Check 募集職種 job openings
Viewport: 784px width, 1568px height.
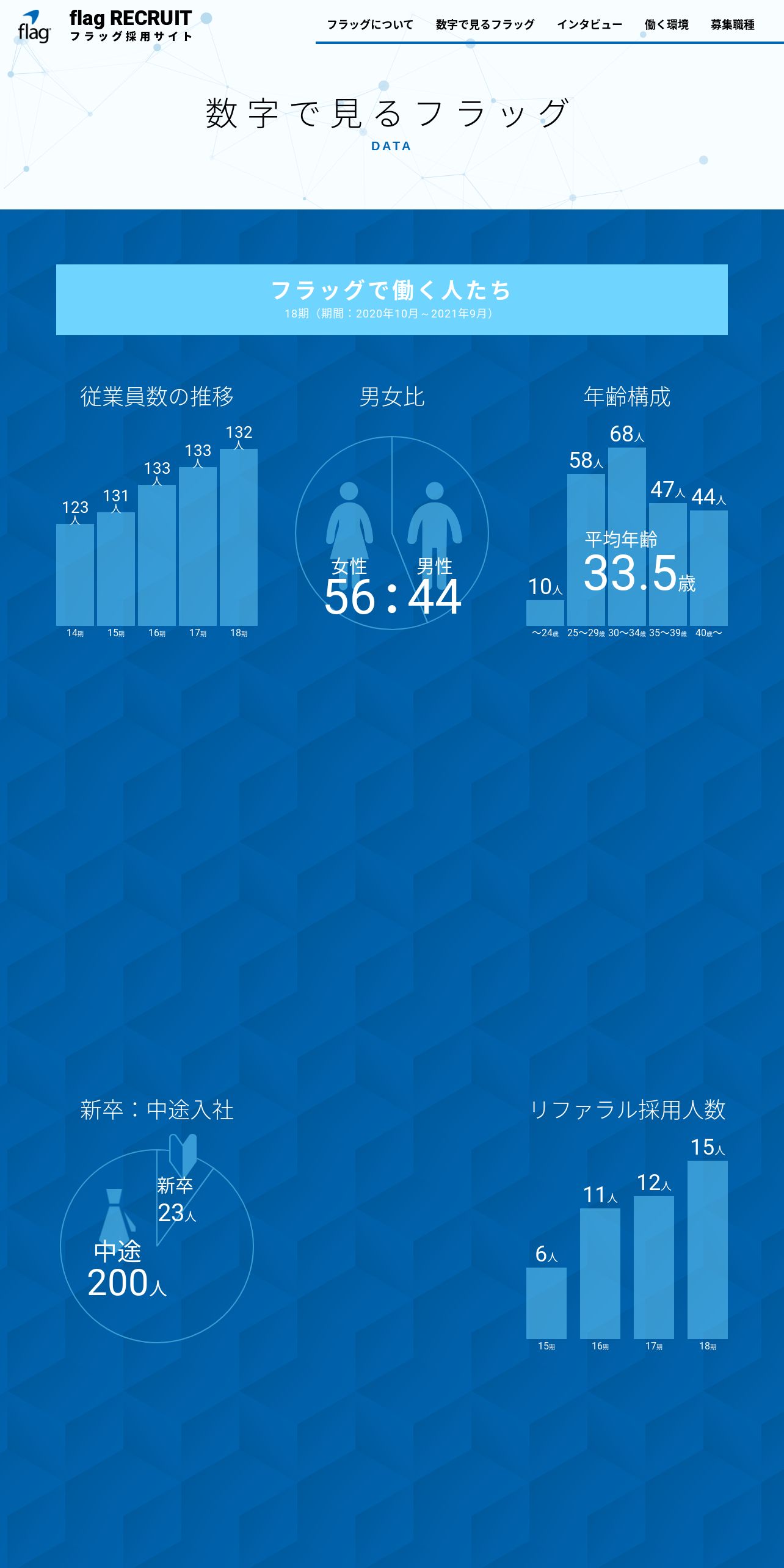pyautogui.click(x=732, y=24)
